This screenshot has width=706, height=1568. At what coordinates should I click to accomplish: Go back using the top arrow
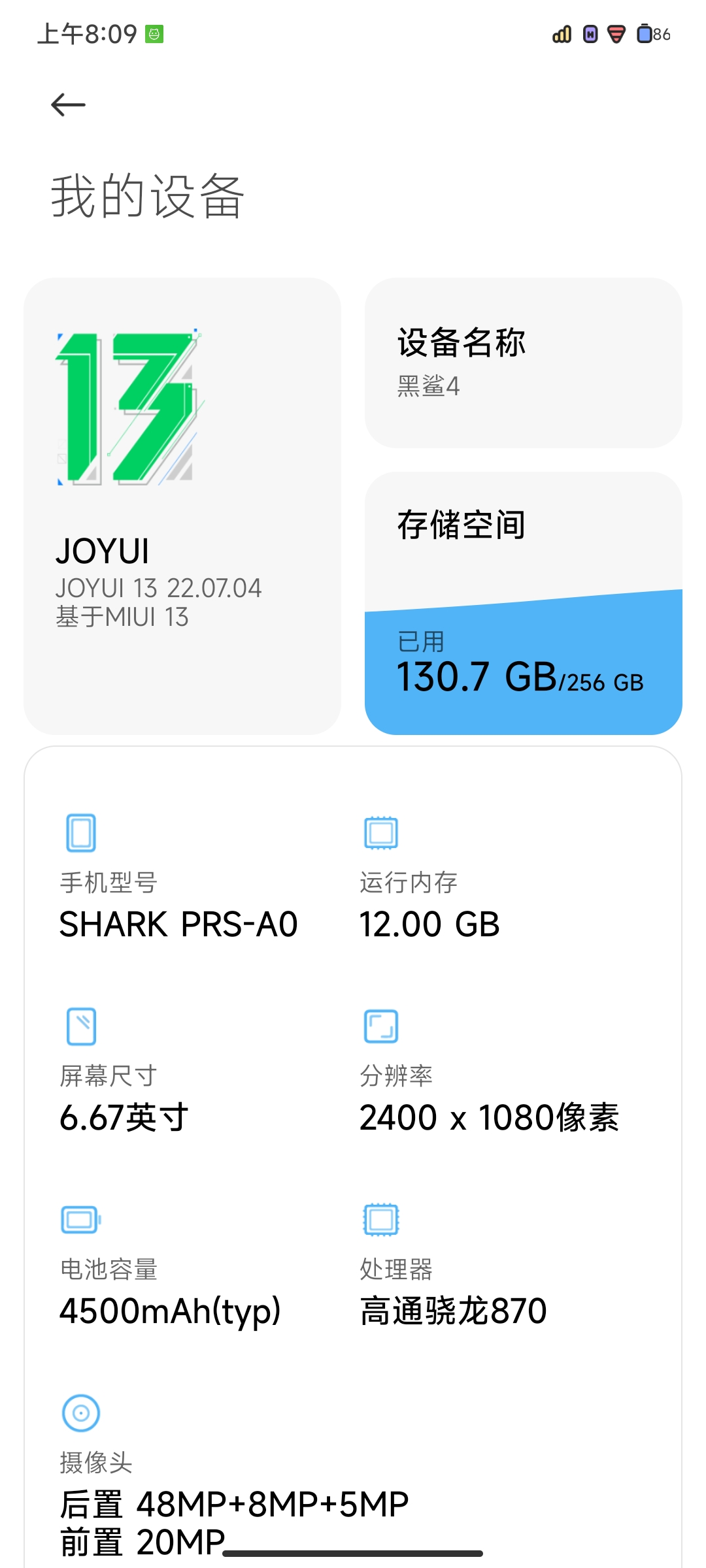[68, 105]
